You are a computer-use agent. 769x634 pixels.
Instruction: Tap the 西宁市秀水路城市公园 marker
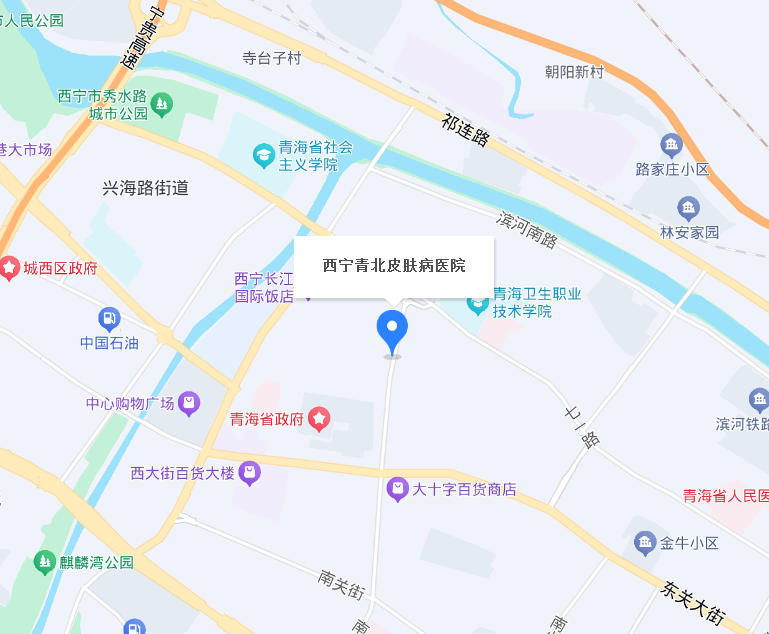(x=162, y=104)
